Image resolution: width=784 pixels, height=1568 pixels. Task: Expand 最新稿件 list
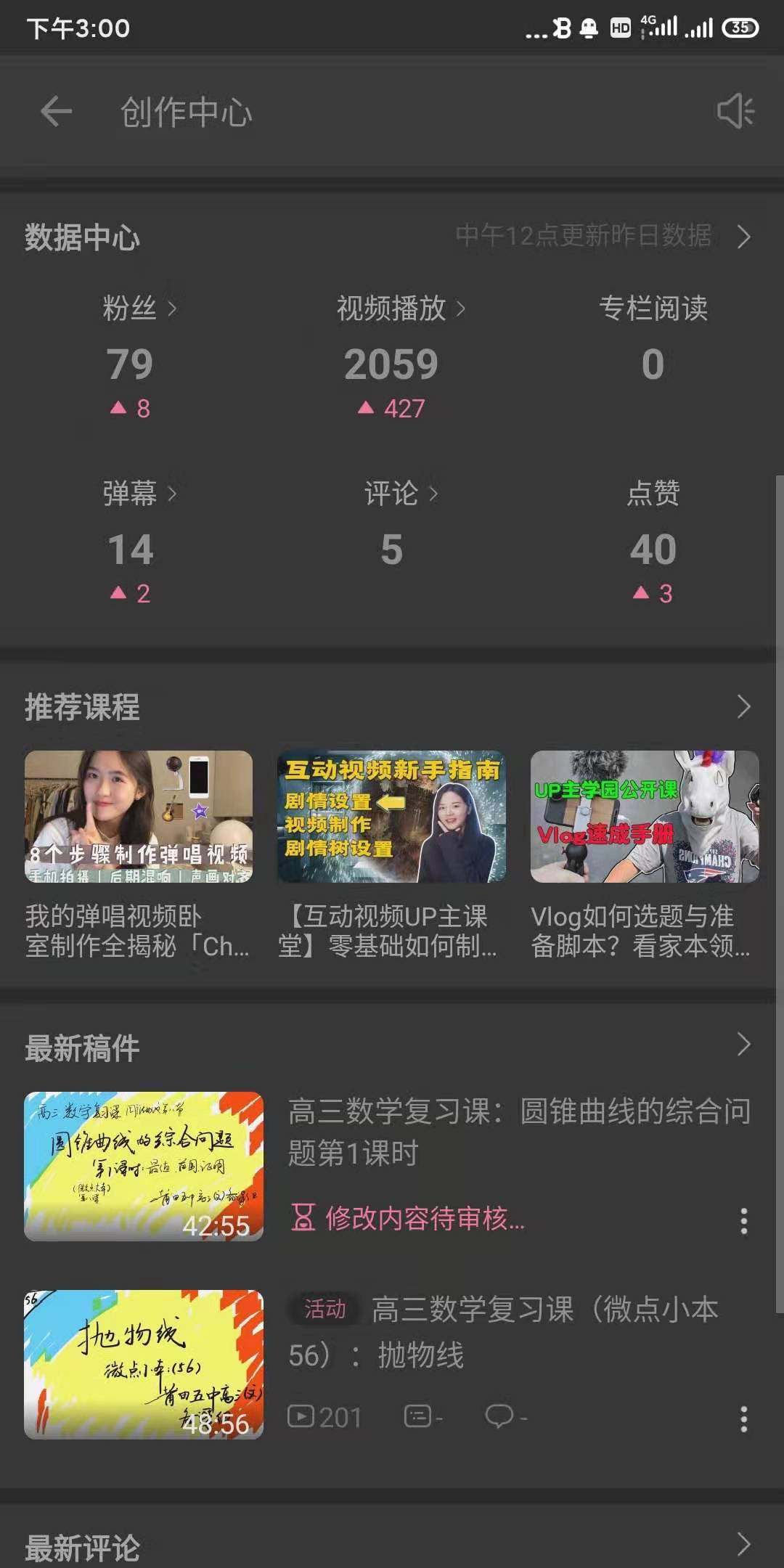coord(743,1045)
